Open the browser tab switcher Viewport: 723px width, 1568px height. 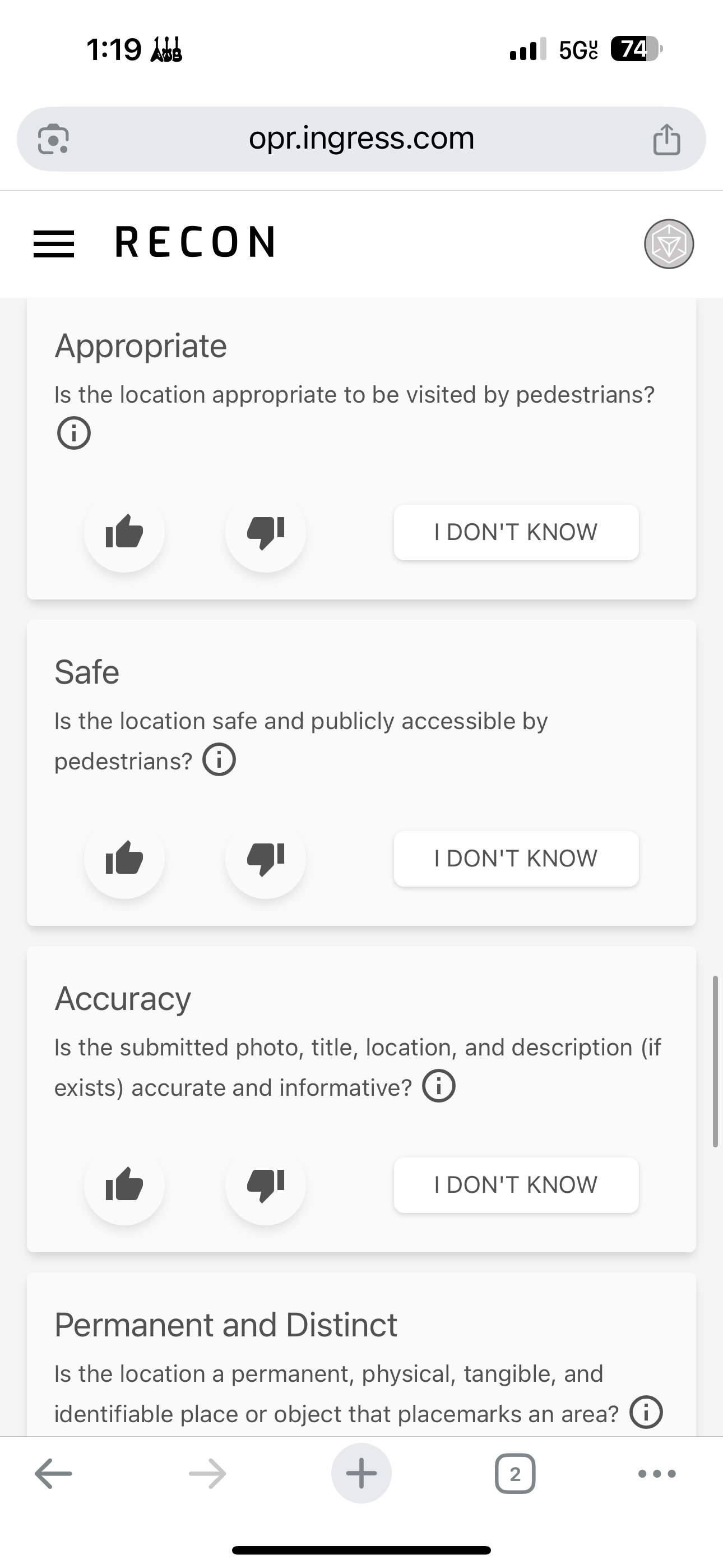click(x=515, y=1474)
